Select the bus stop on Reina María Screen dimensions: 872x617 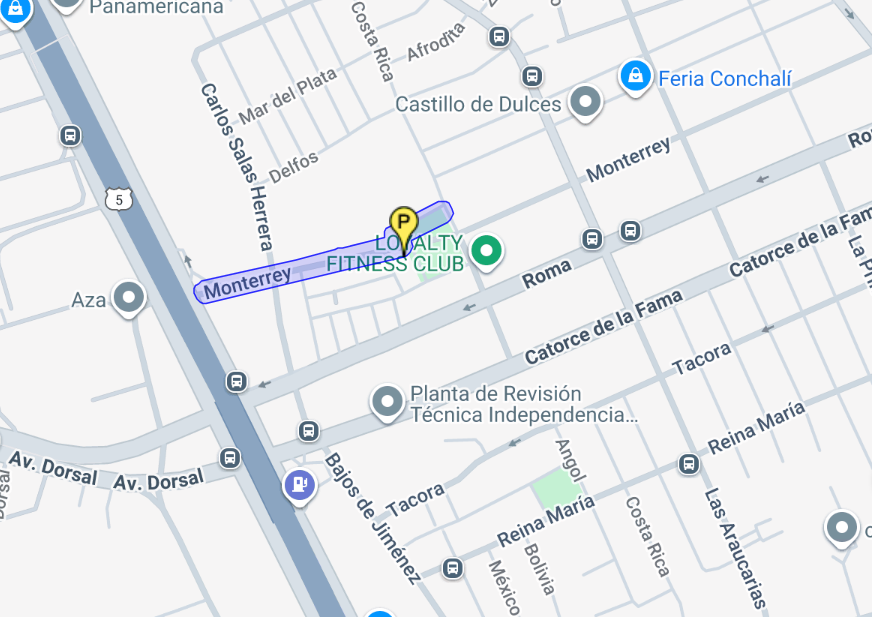tap(689, 464)
